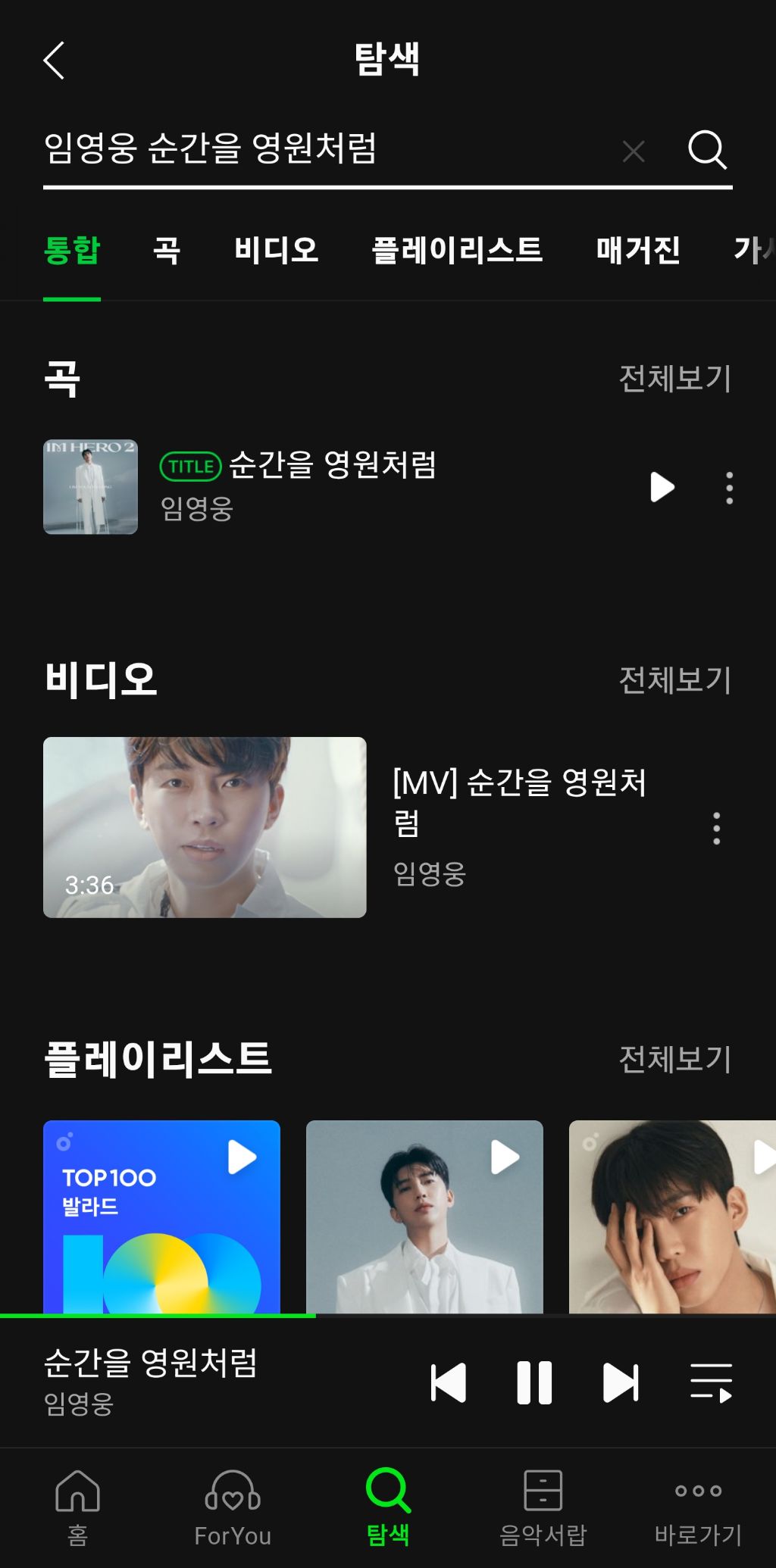Viewport: 776px width, 1568px height.
Task: Open the play queue list icon
Action: pos(711,1383)
